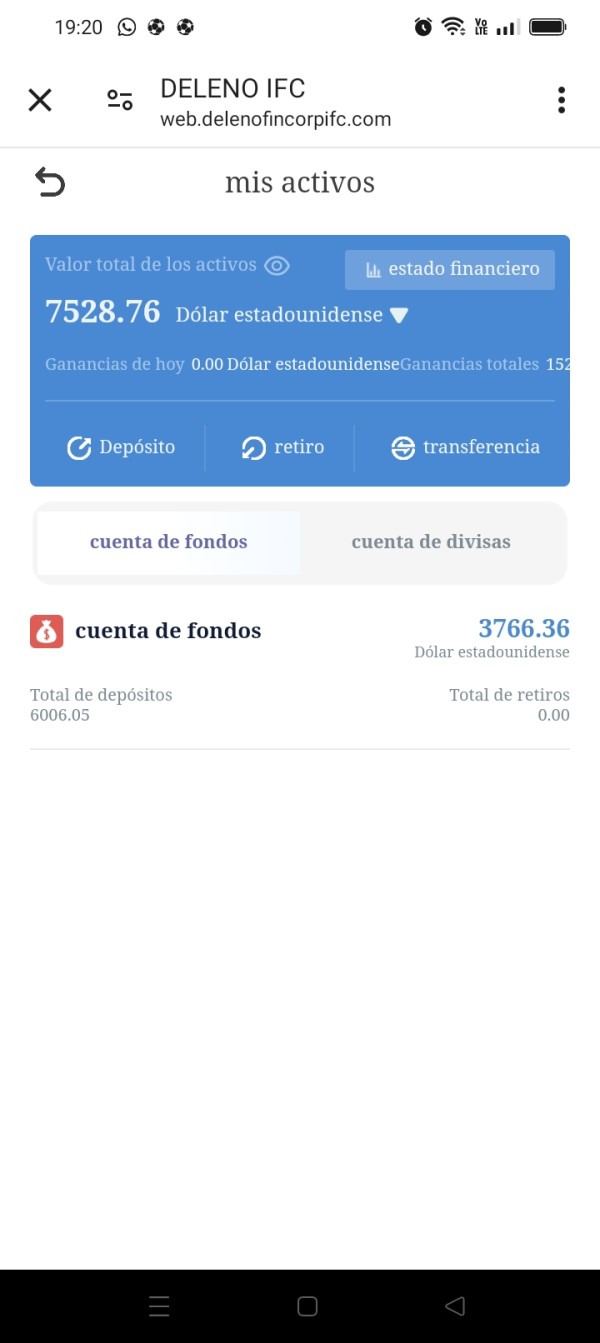Image resolution: width=600 pixels, height=1343 pixels.
Task: Open the estado financiero report
Action: coord(450,269)
